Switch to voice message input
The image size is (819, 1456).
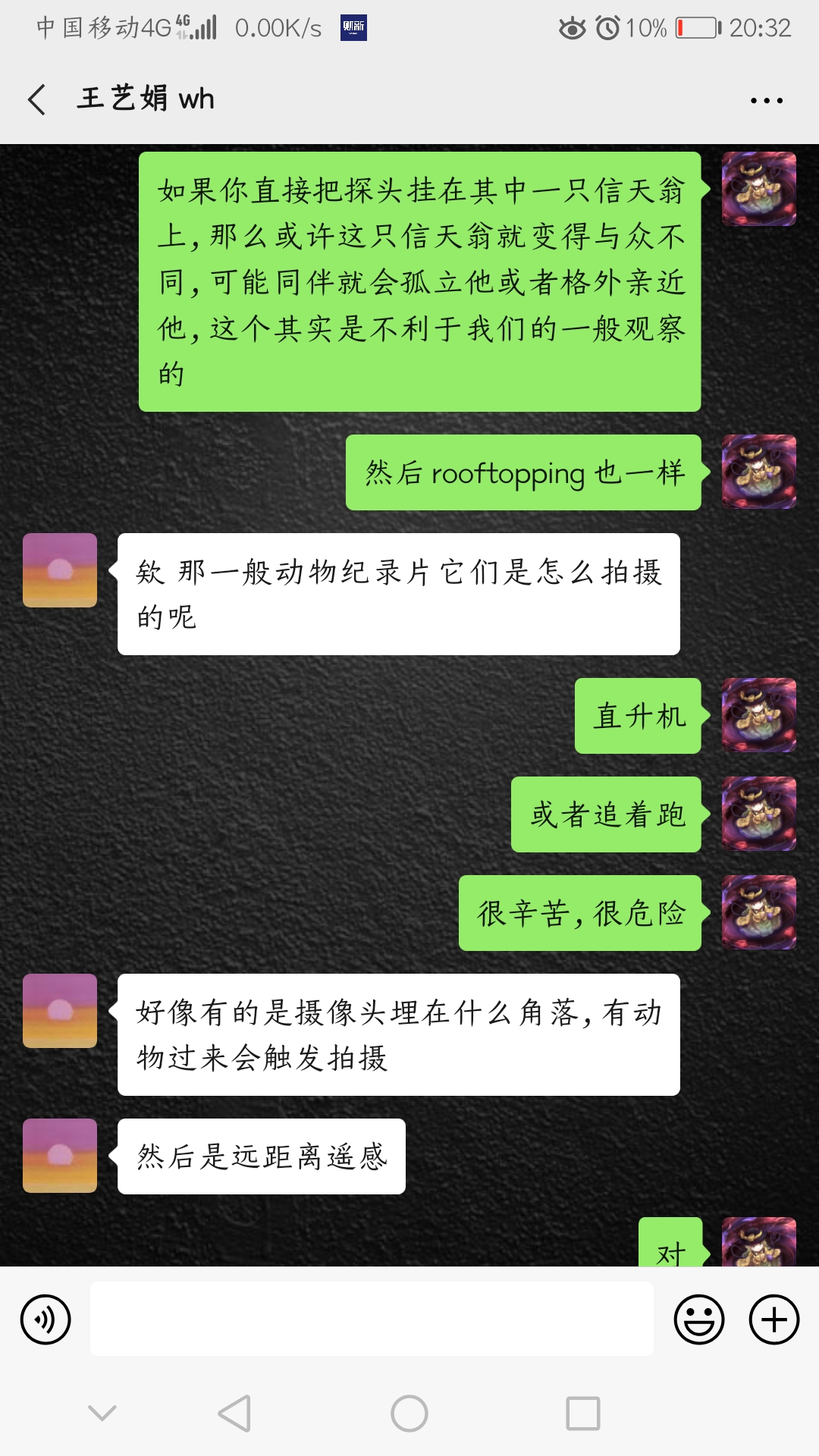pos(45,1319)
